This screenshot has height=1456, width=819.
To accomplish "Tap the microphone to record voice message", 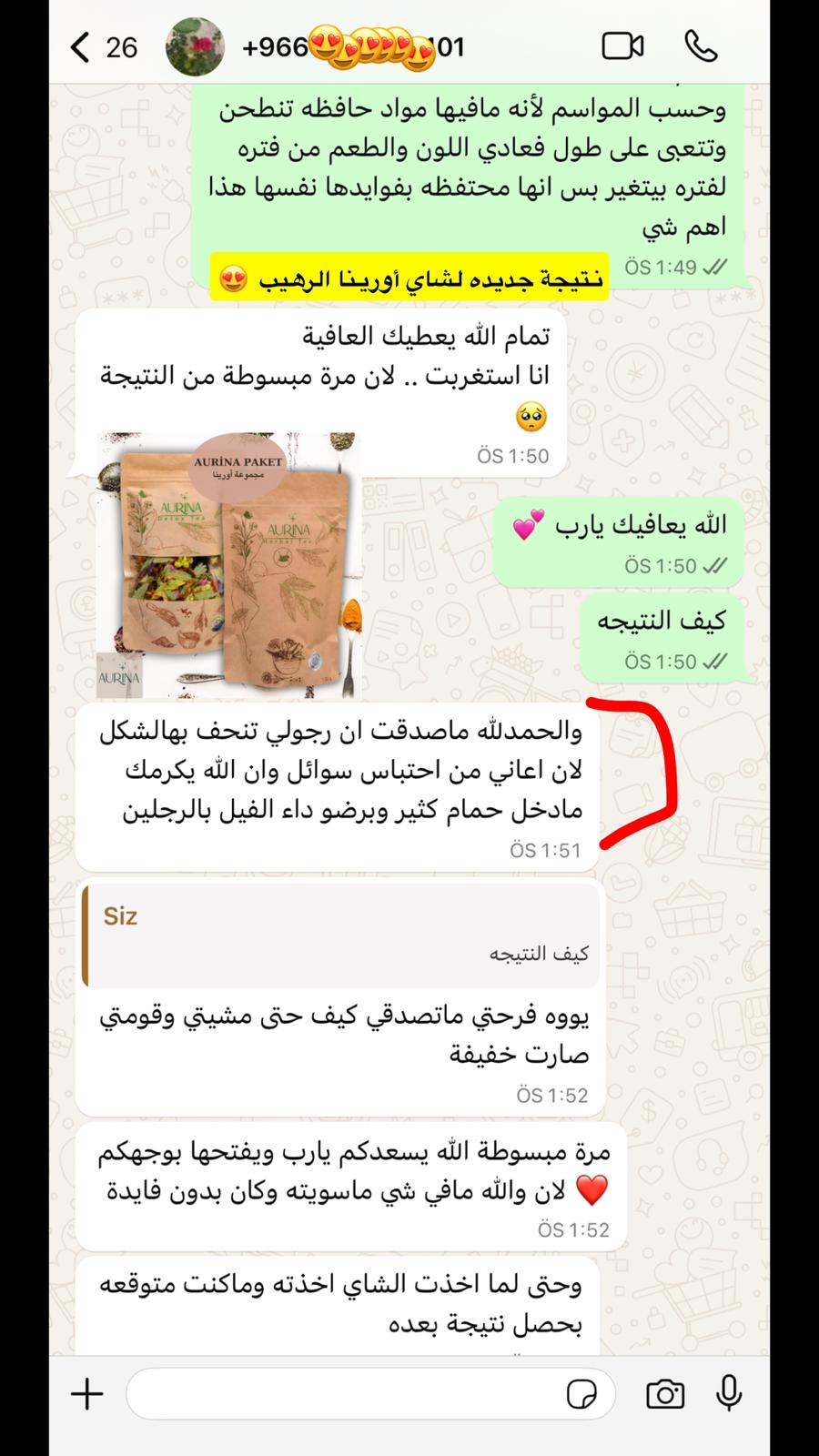I will click(729, 1393).
